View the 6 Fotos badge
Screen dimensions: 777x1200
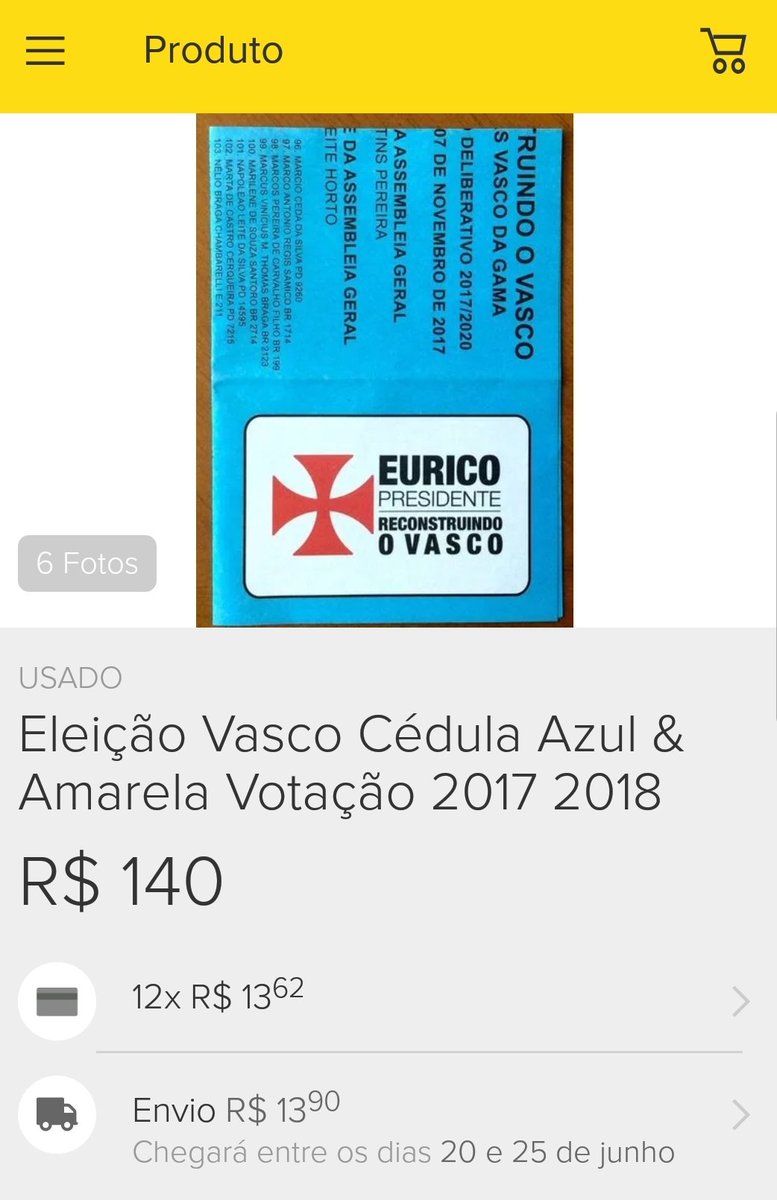[87, 563]
